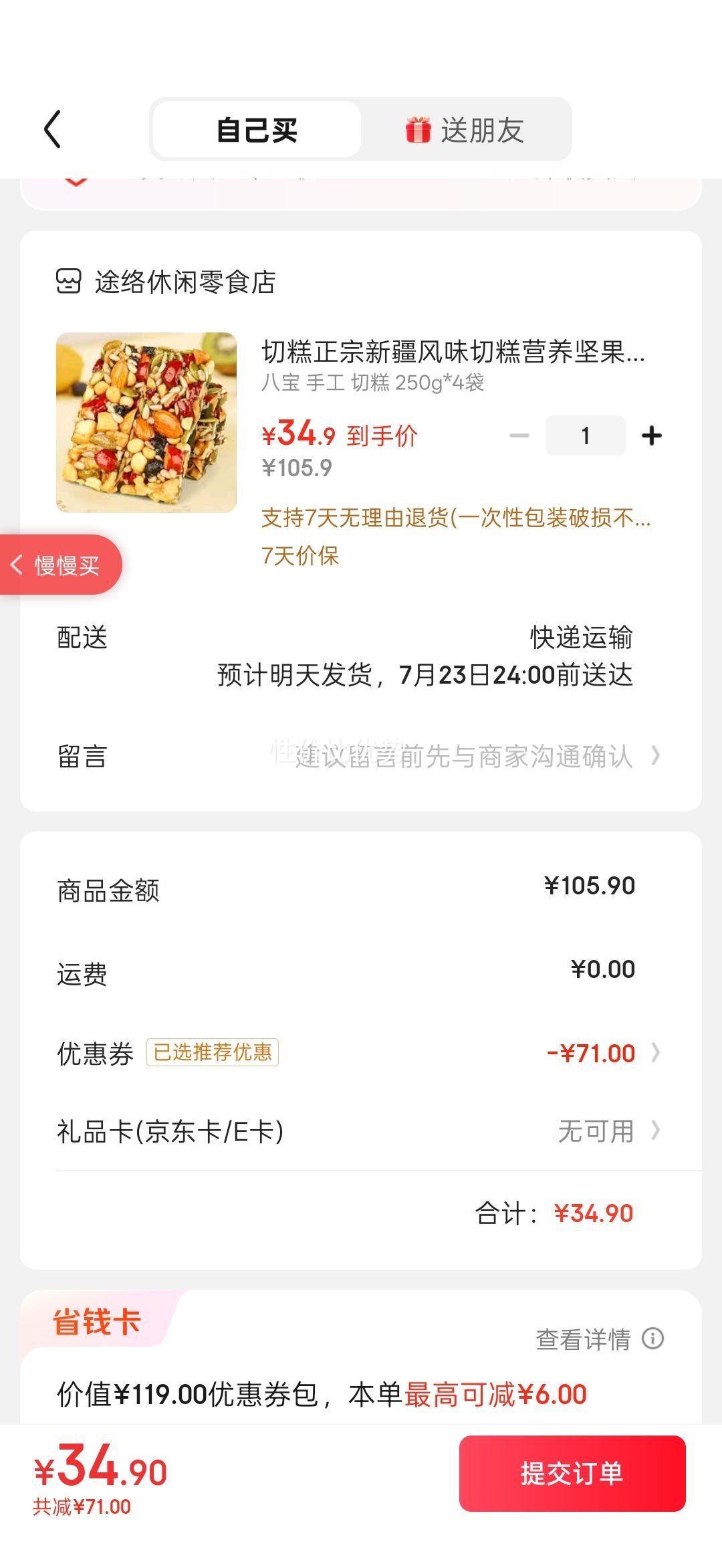Switch to the 送朋友 tab
The width and height of the screenshot is (722, 1568).
coord(465,130)
